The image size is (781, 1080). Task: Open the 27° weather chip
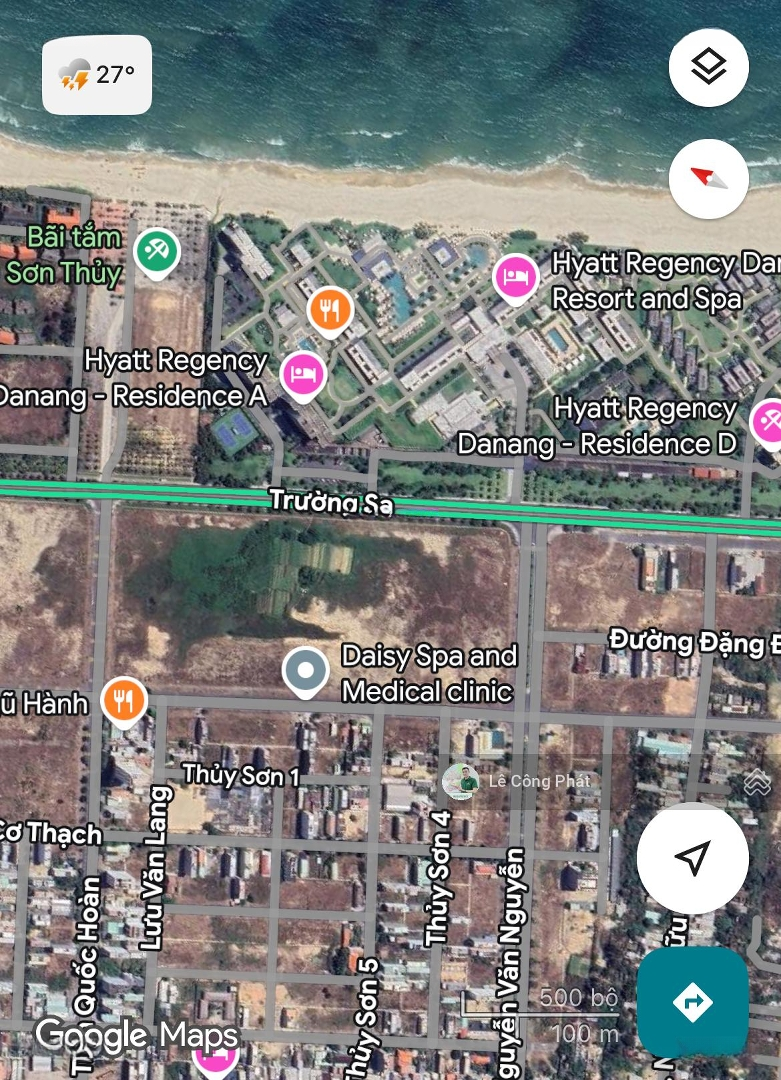pyautogui.click(x=97, y=75)
